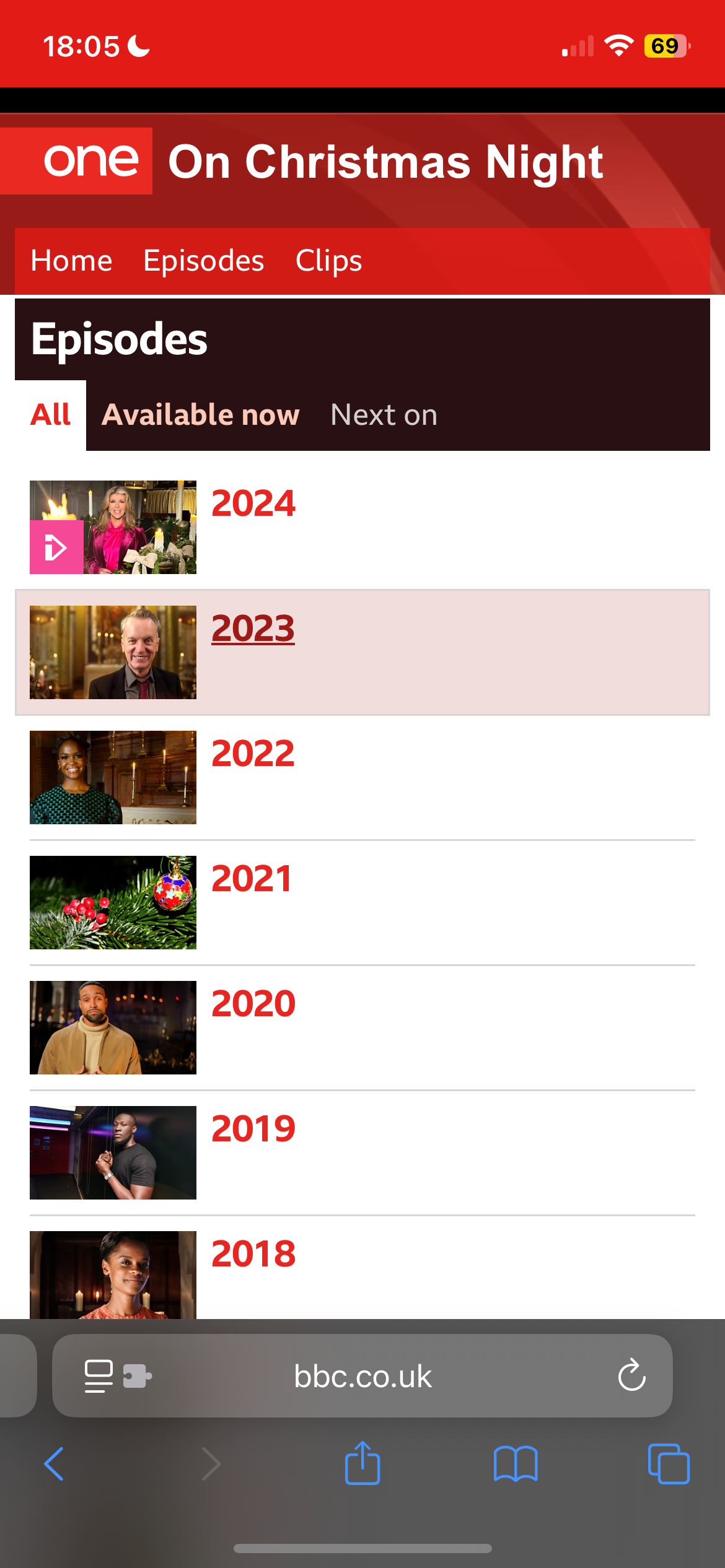Viewport: 725px width, 1568px height.
Task: Open the Home navigation link
Action: coord(71,261)
